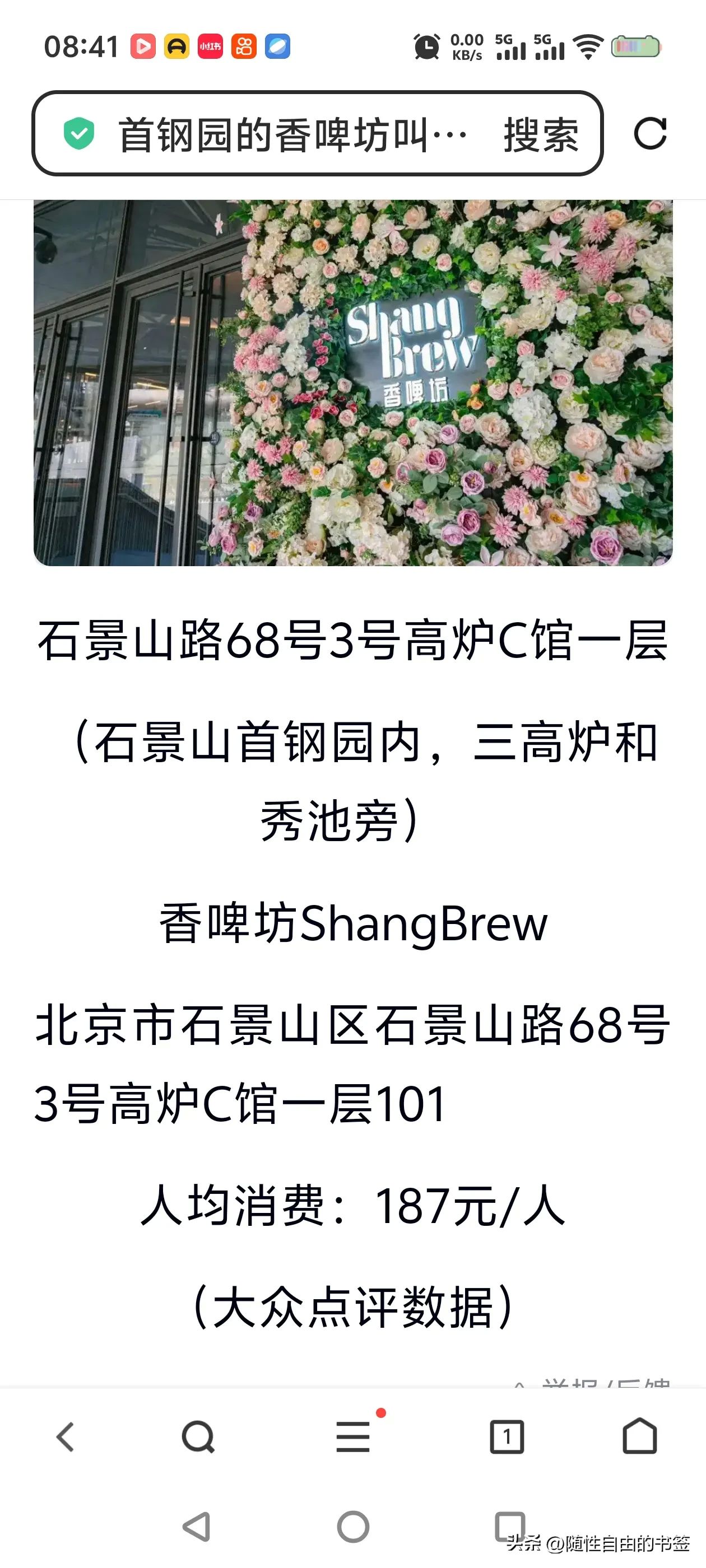Tap the 搜索 button
This screenshot has height=1568, width=706.
(541, 134)
